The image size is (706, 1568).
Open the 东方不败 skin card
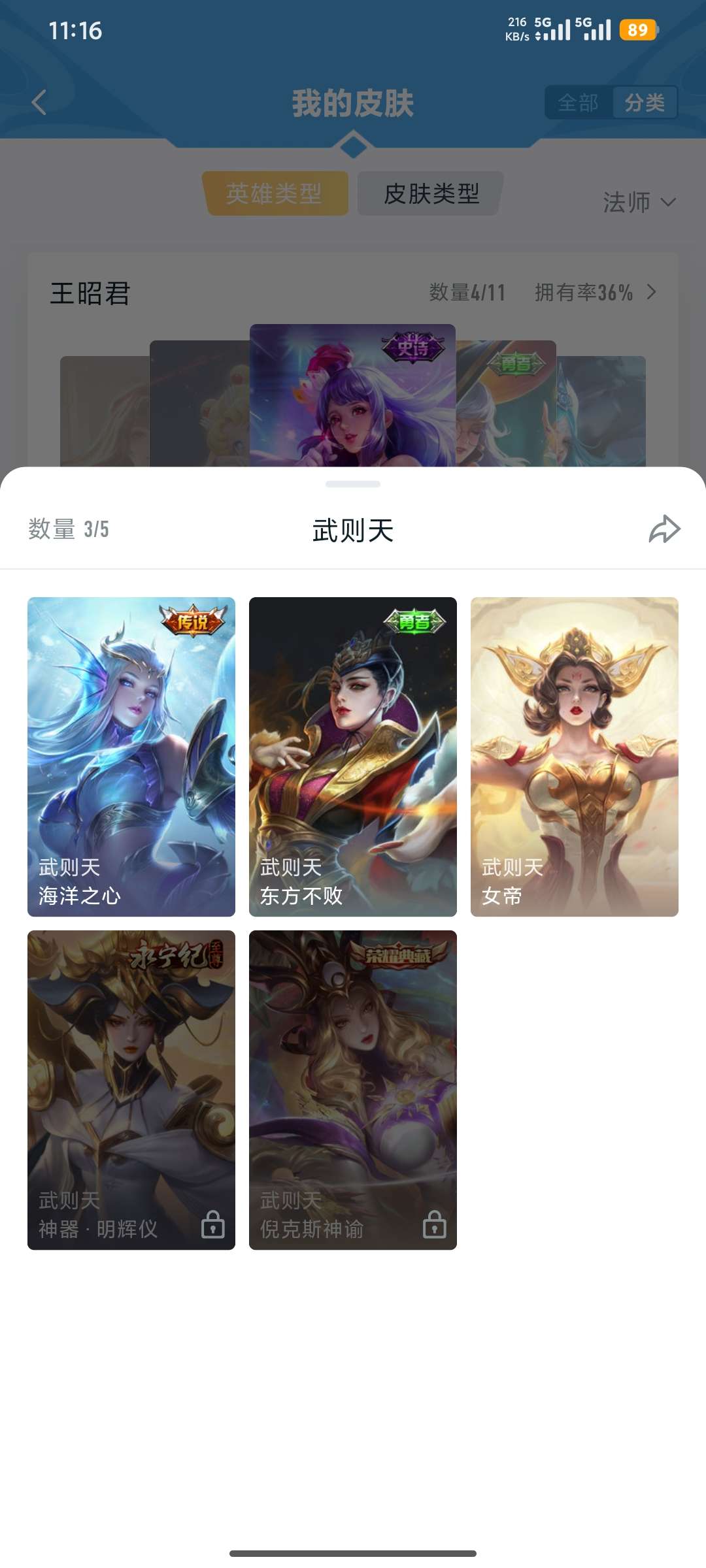click(x=353, y=757)
